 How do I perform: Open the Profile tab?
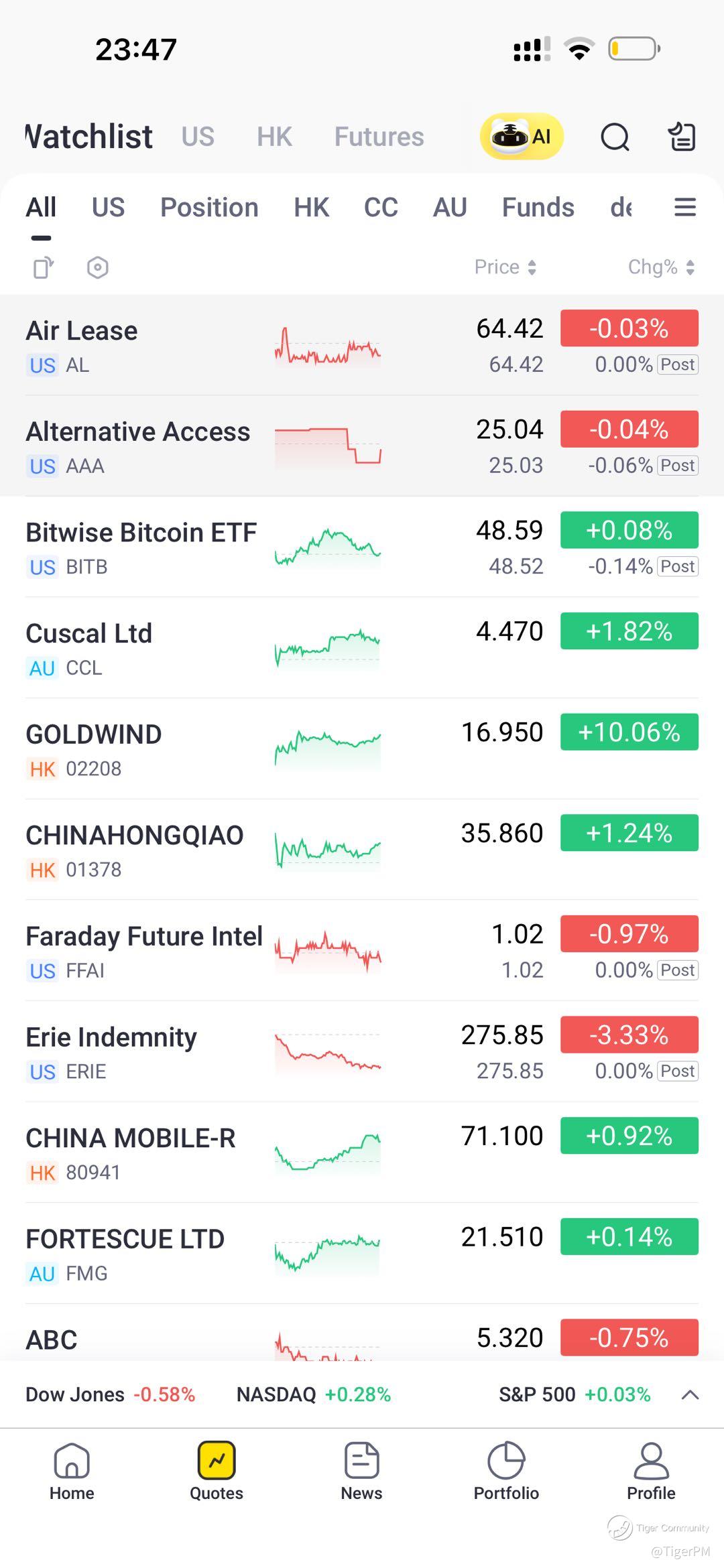651,1470
